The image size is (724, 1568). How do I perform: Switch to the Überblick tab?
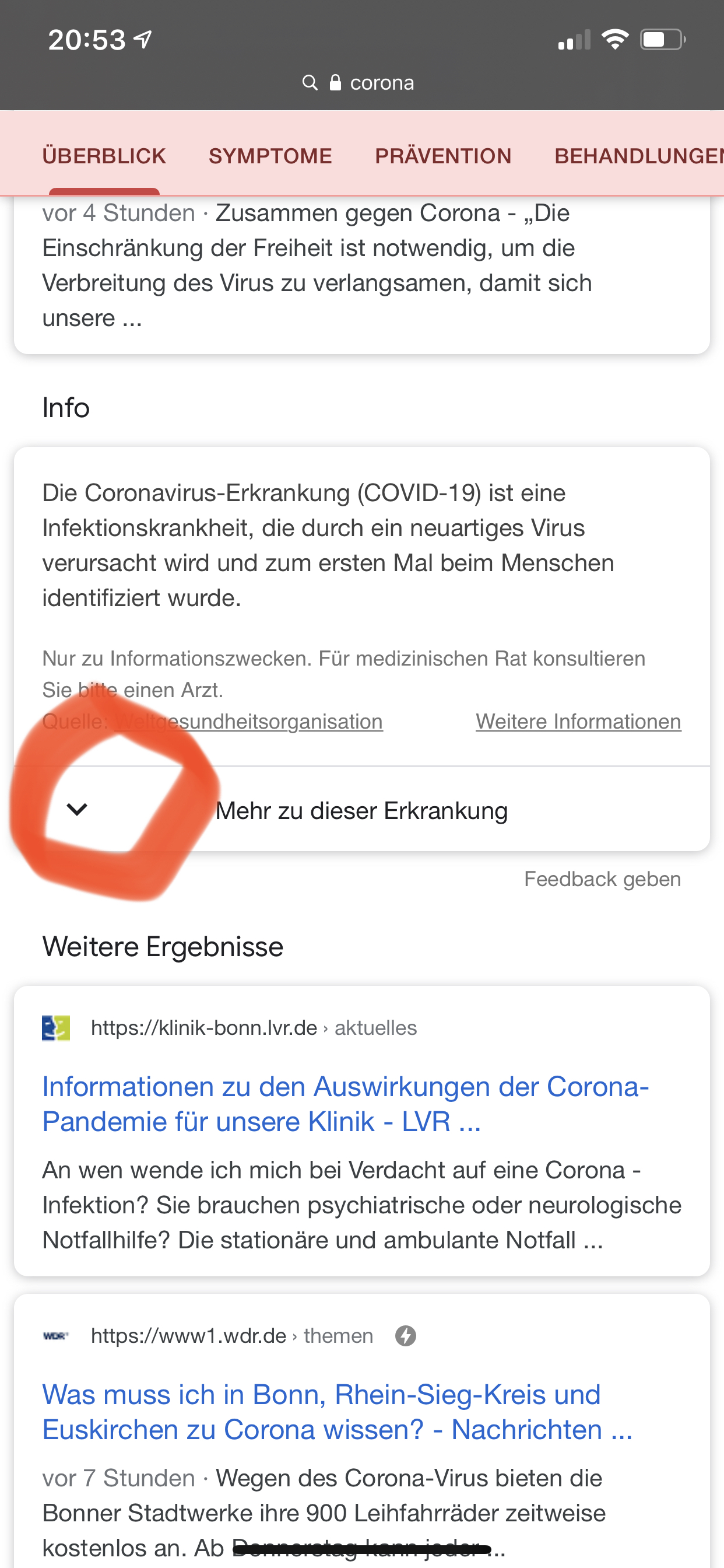coord(104,156)
